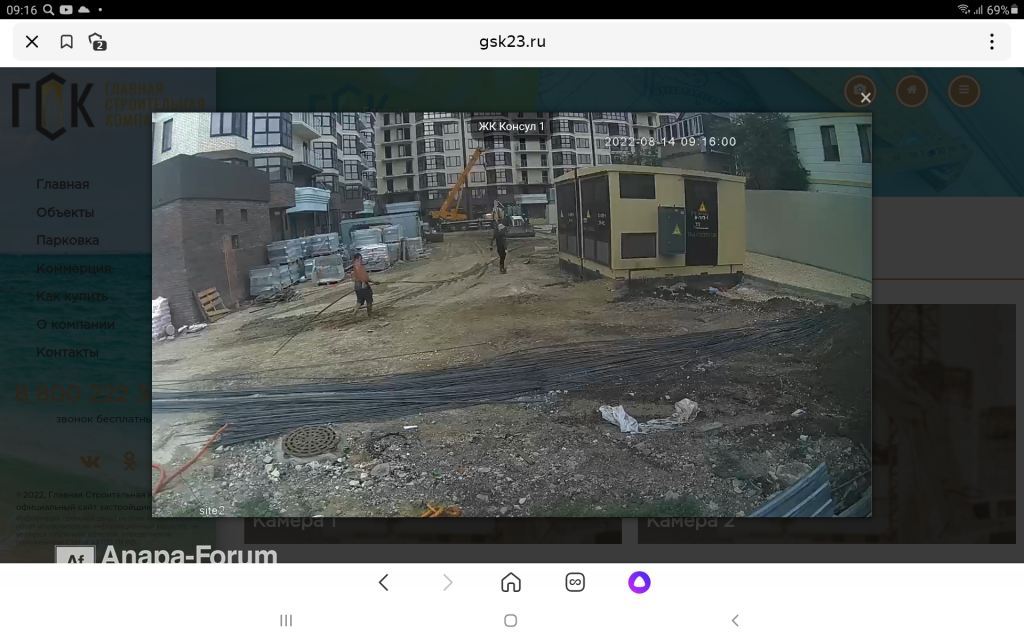Tap the gsk23.ru address bar
The image size is (1024, 640).
512,42
